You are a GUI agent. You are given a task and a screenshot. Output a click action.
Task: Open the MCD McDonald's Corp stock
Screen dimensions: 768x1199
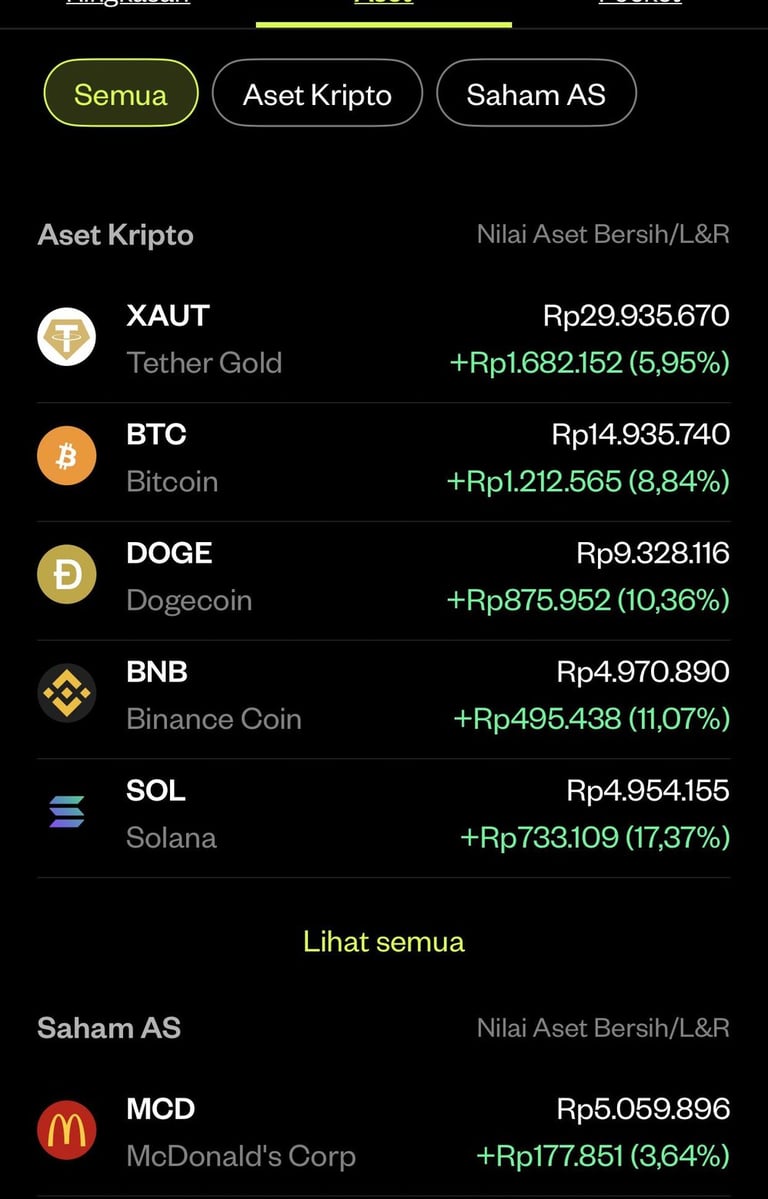tap(383, 1132)
